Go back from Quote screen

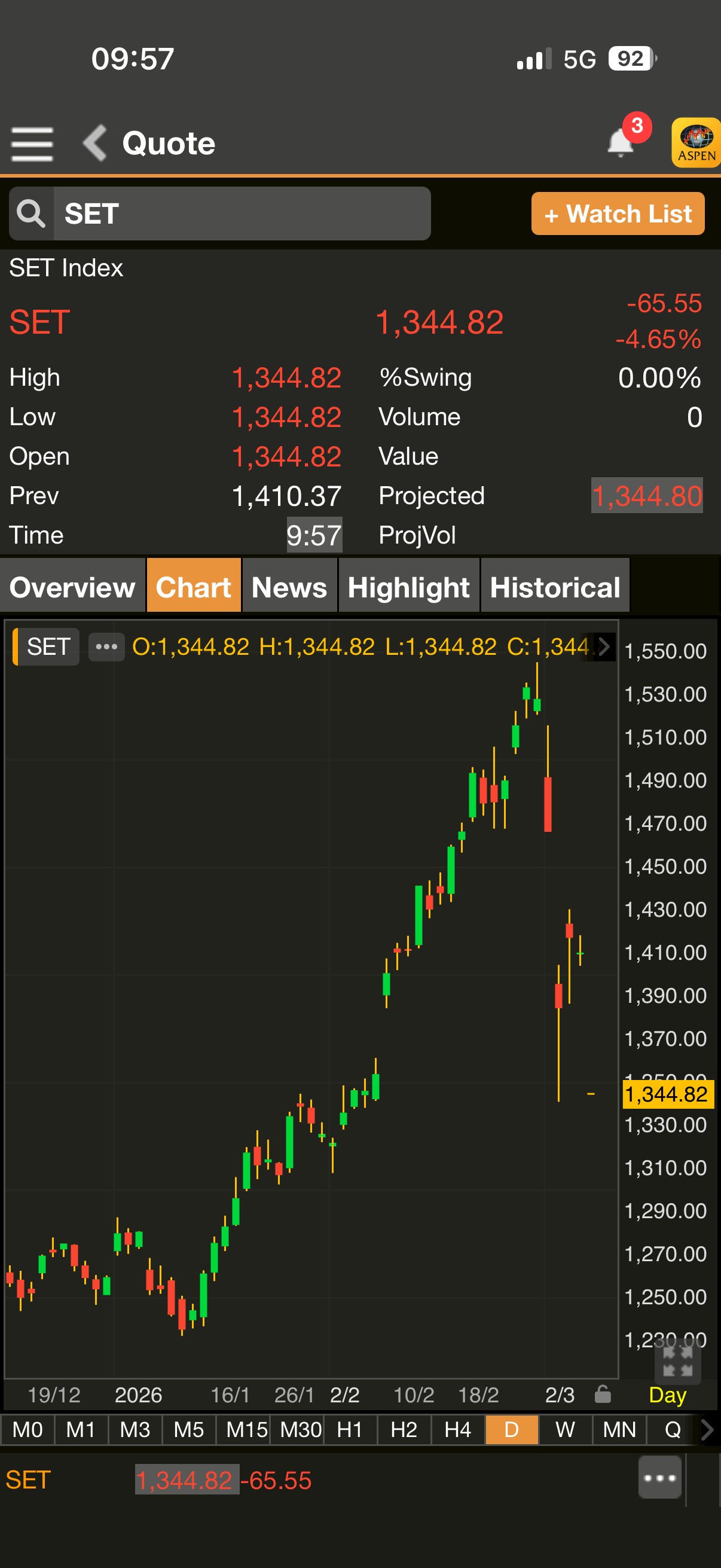coord(96,143)
